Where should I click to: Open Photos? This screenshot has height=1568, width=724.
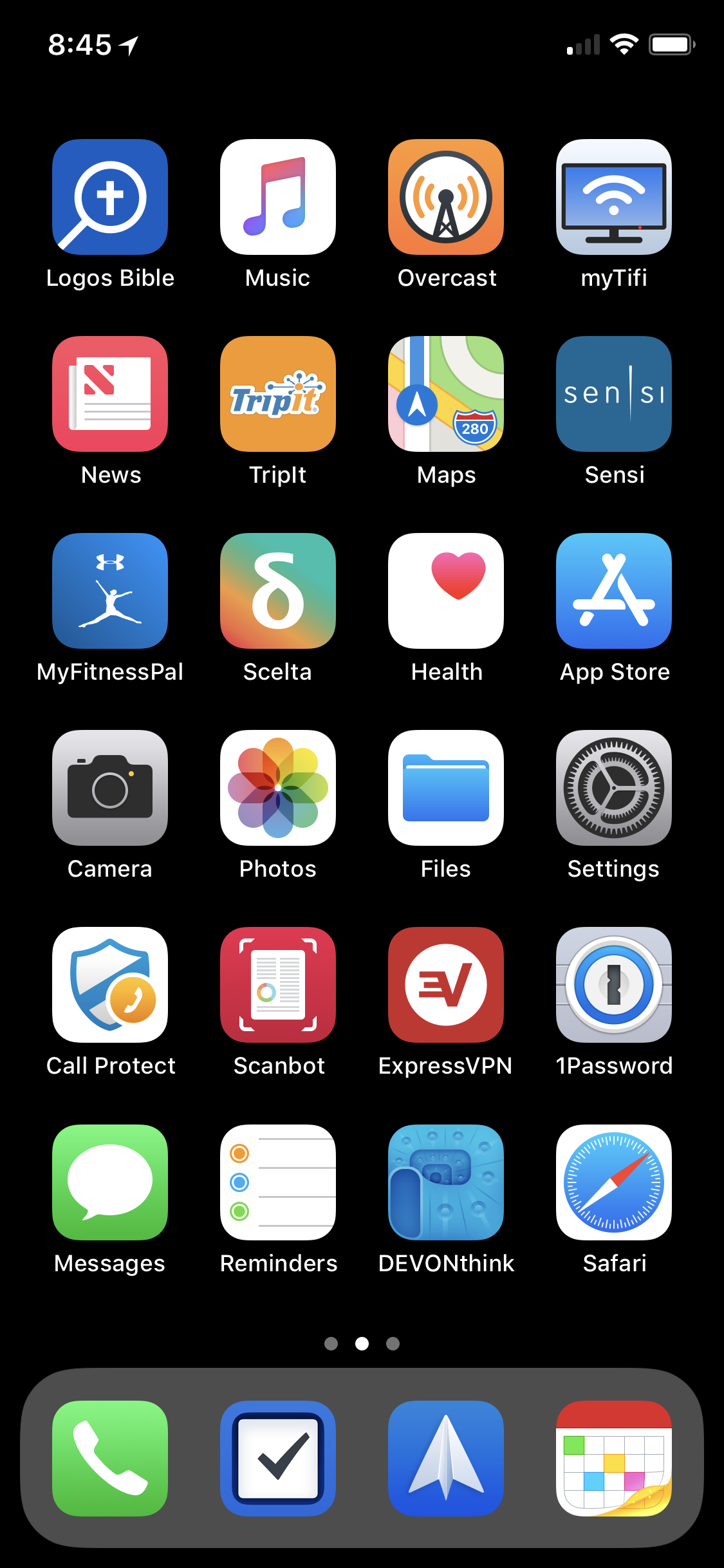click(x=278, y=788)
